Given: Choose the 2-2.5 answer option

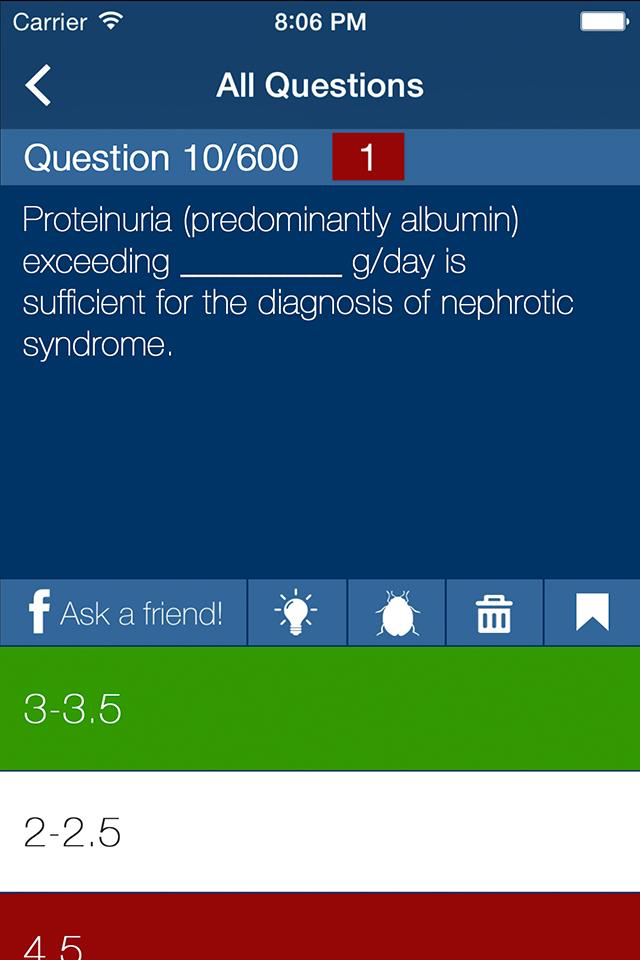Looking at the screenshot, I should pyautogui.click(x=320, y=831).
